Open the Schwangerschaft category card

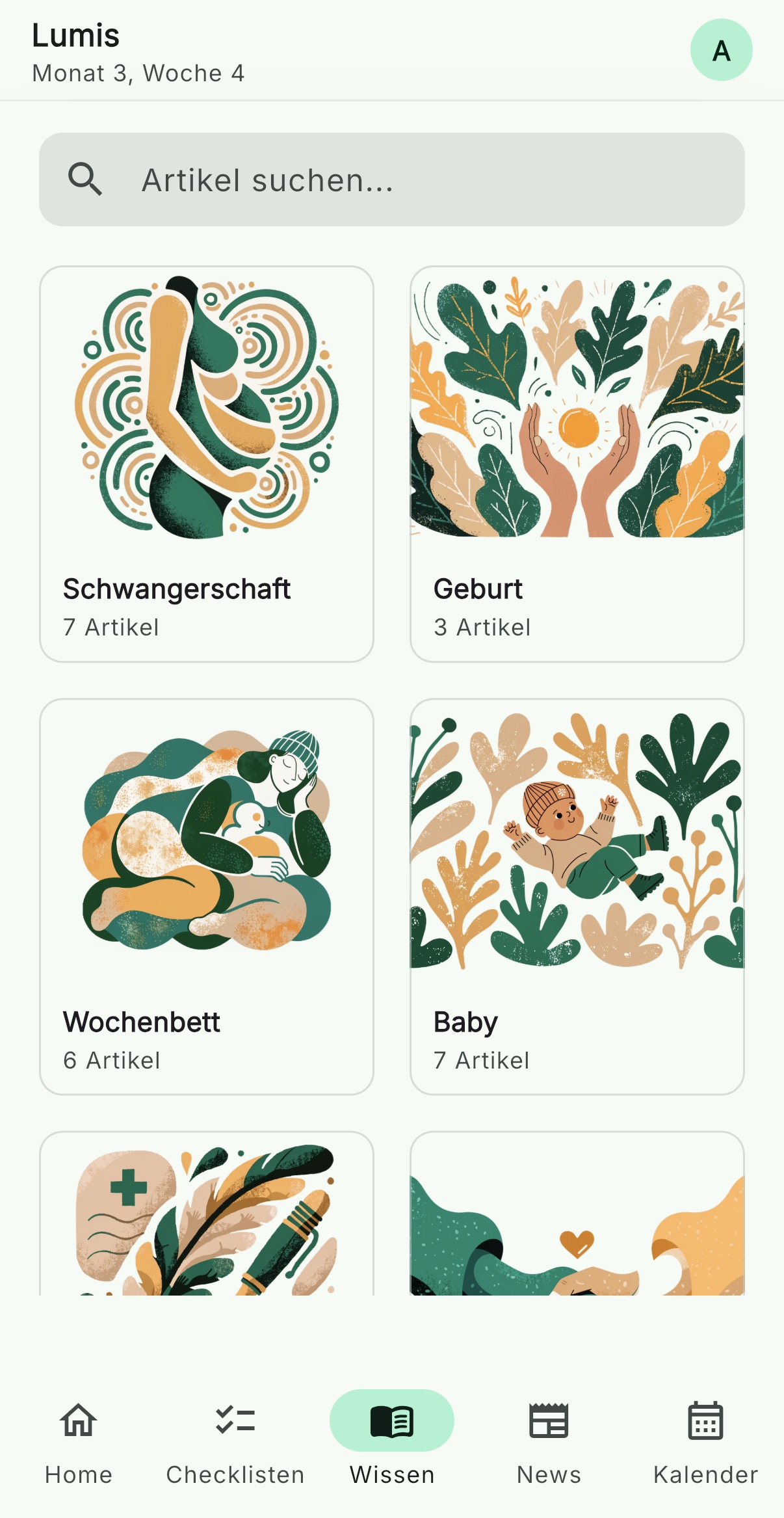[205, 462]
